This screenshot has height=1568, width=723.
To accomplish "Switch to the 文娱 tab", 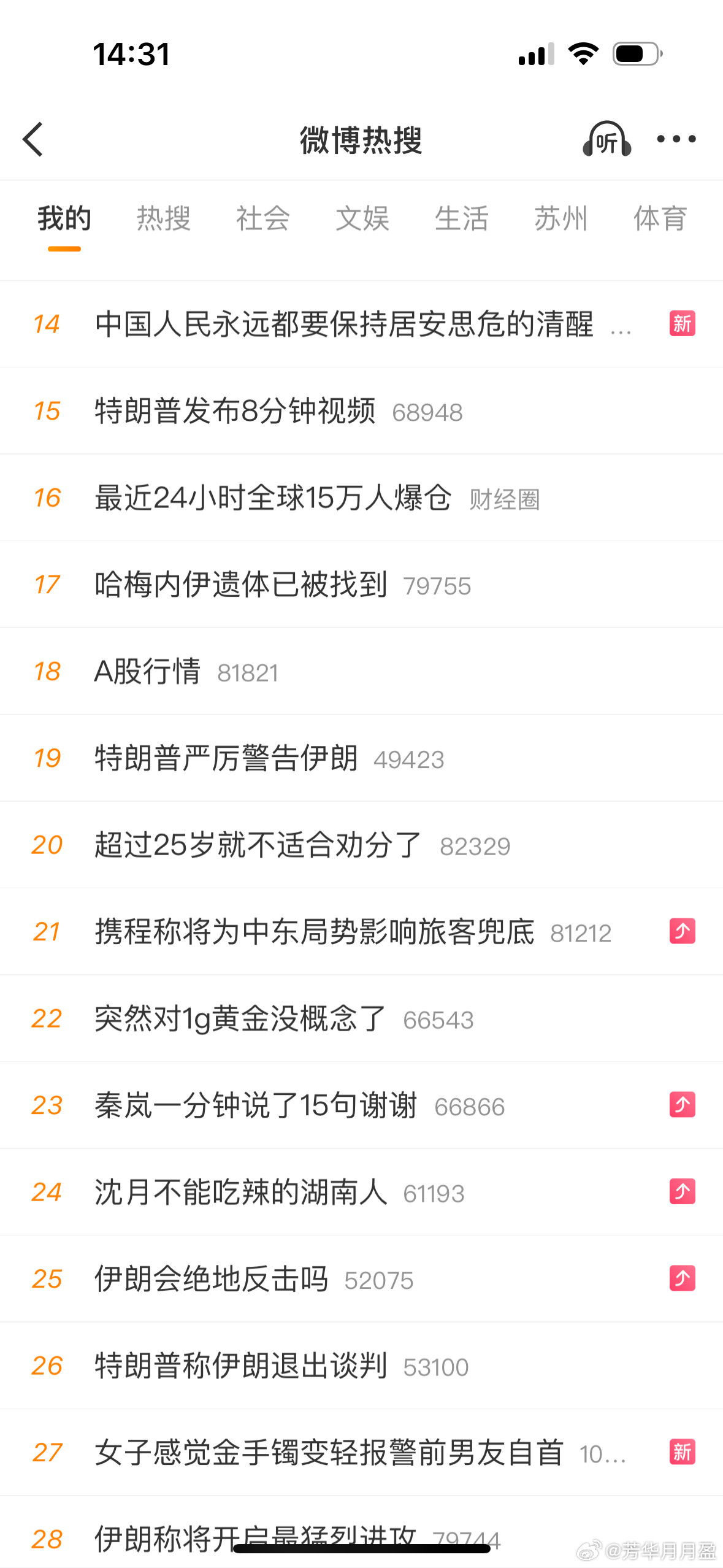I will (362, 219).
